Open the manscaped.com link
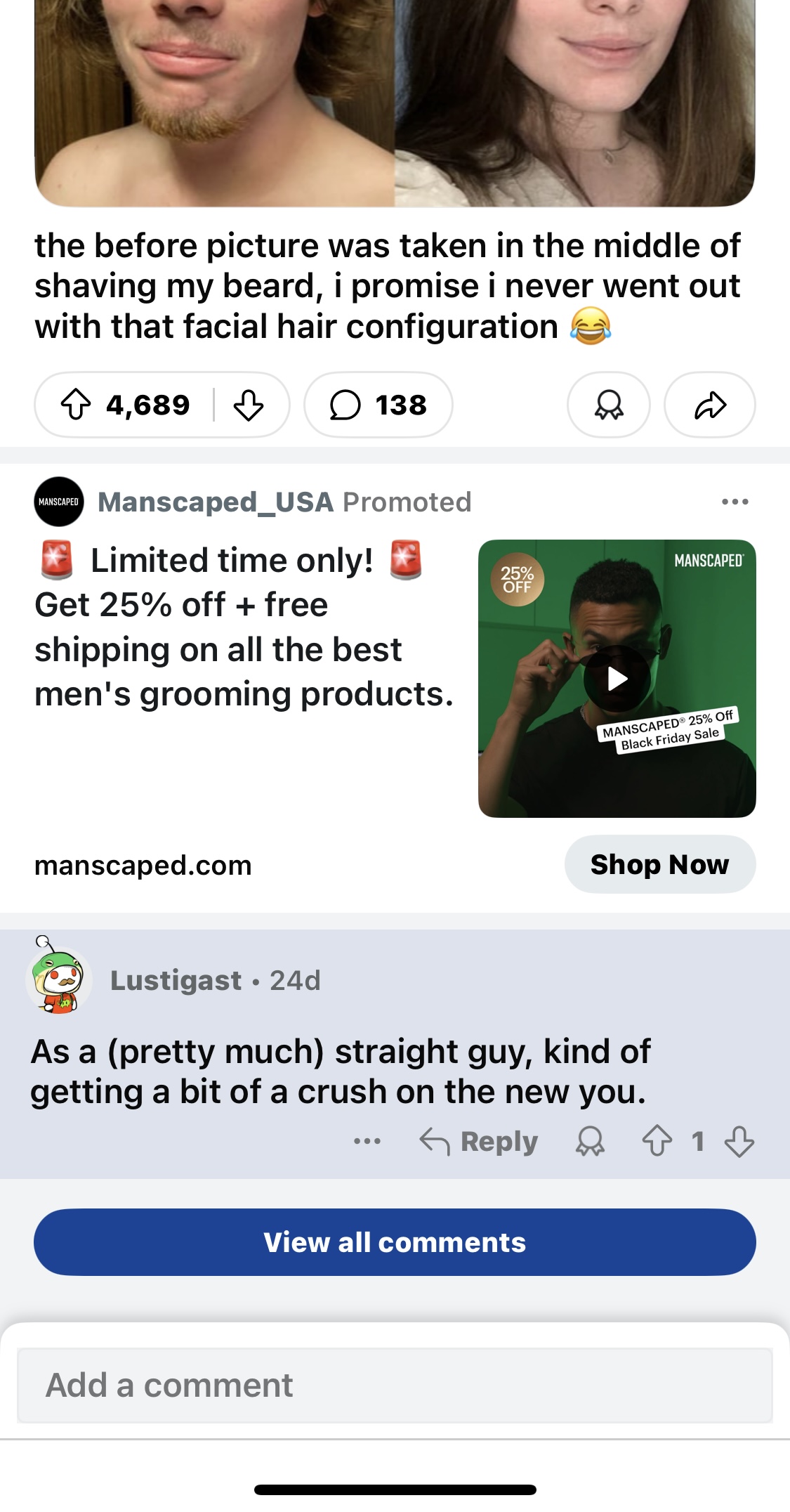 [143, 866]
